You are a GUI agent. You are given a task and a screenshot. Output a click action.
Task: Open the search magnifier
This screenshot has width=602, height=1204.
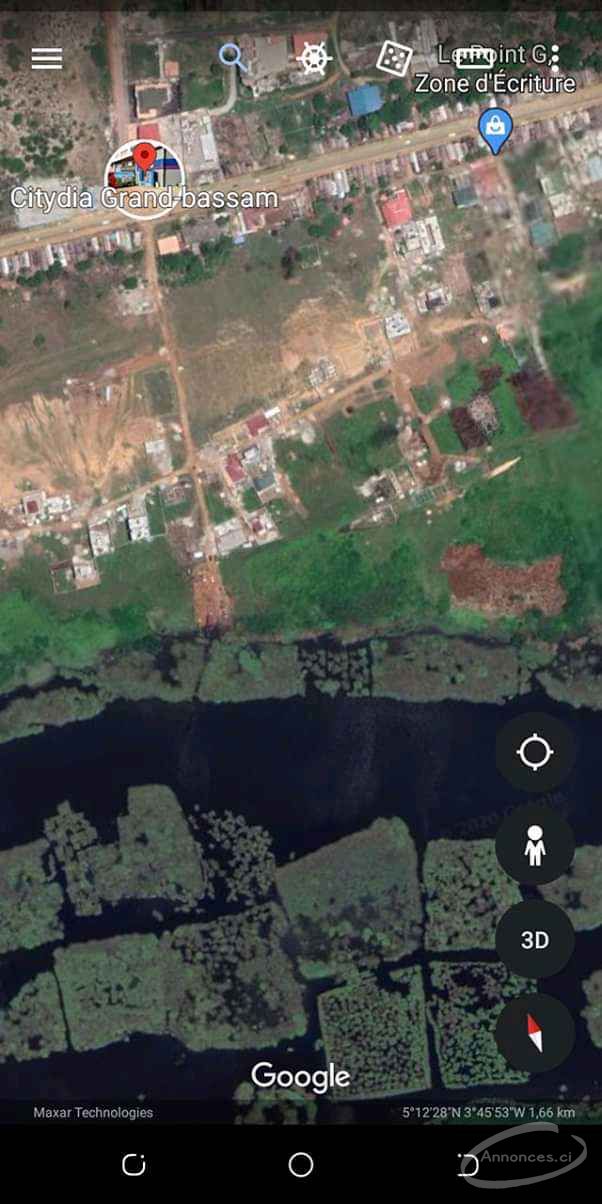pos(233,57)
